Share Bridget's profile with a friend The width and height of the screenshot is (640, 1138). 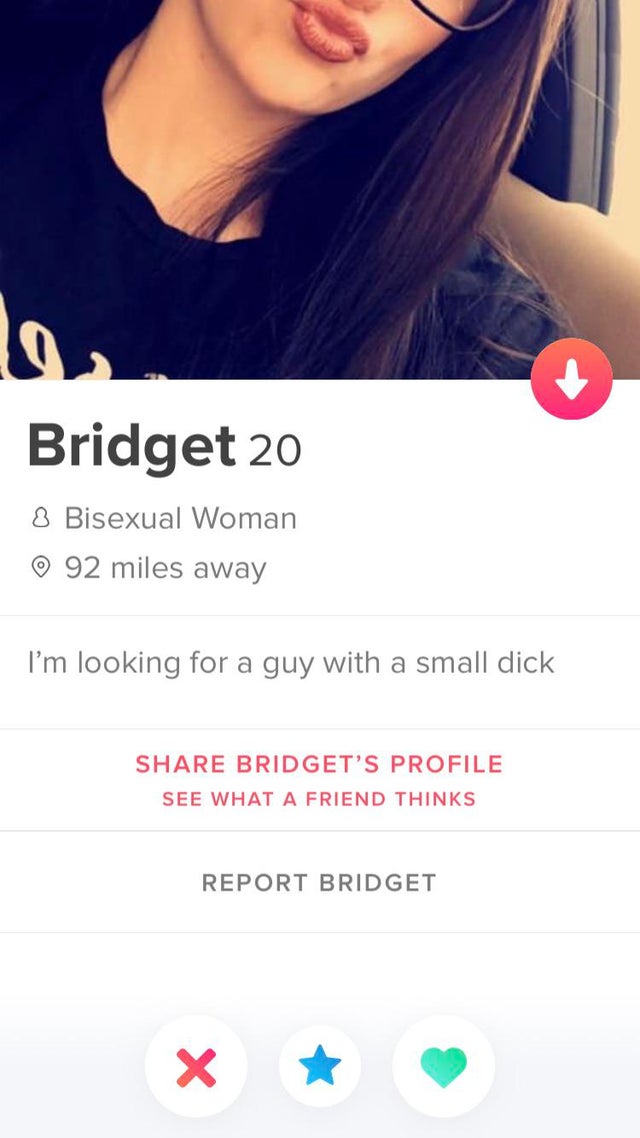(319, 780)
